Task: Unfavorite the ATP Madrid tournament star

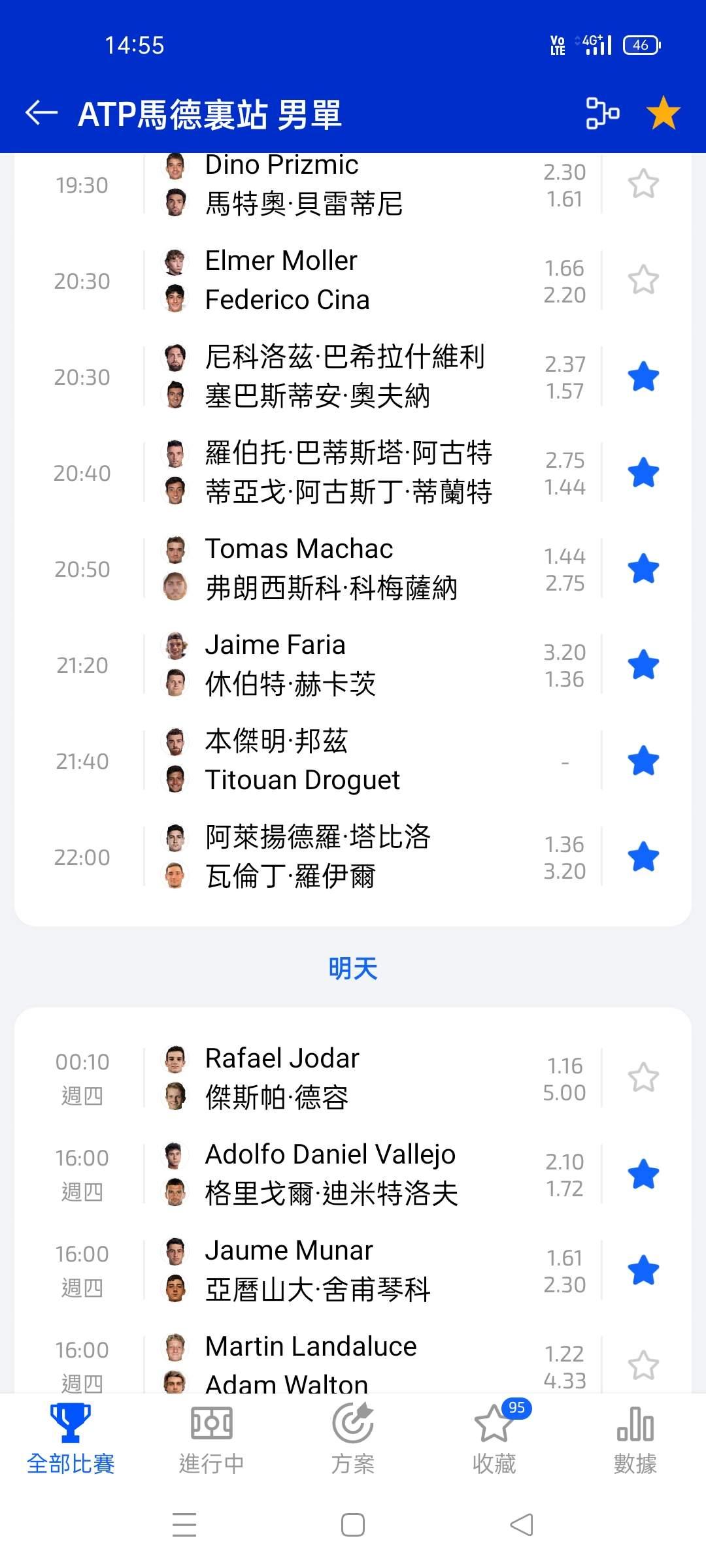Action: (x=663, y=113)
